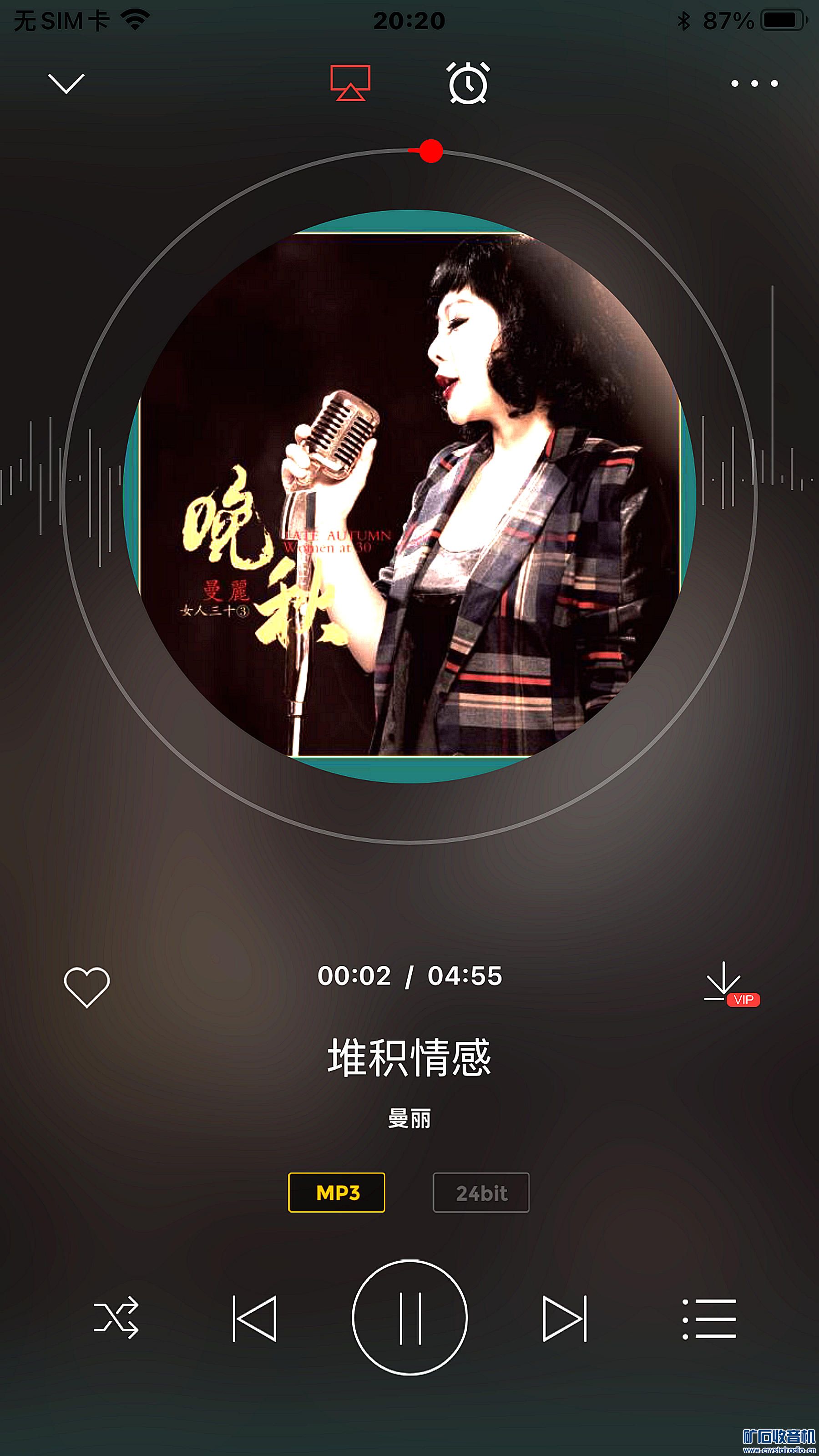Select the MP3 quality option
The width and height of the screenshot is (819, 1456).
point(337,1193)
